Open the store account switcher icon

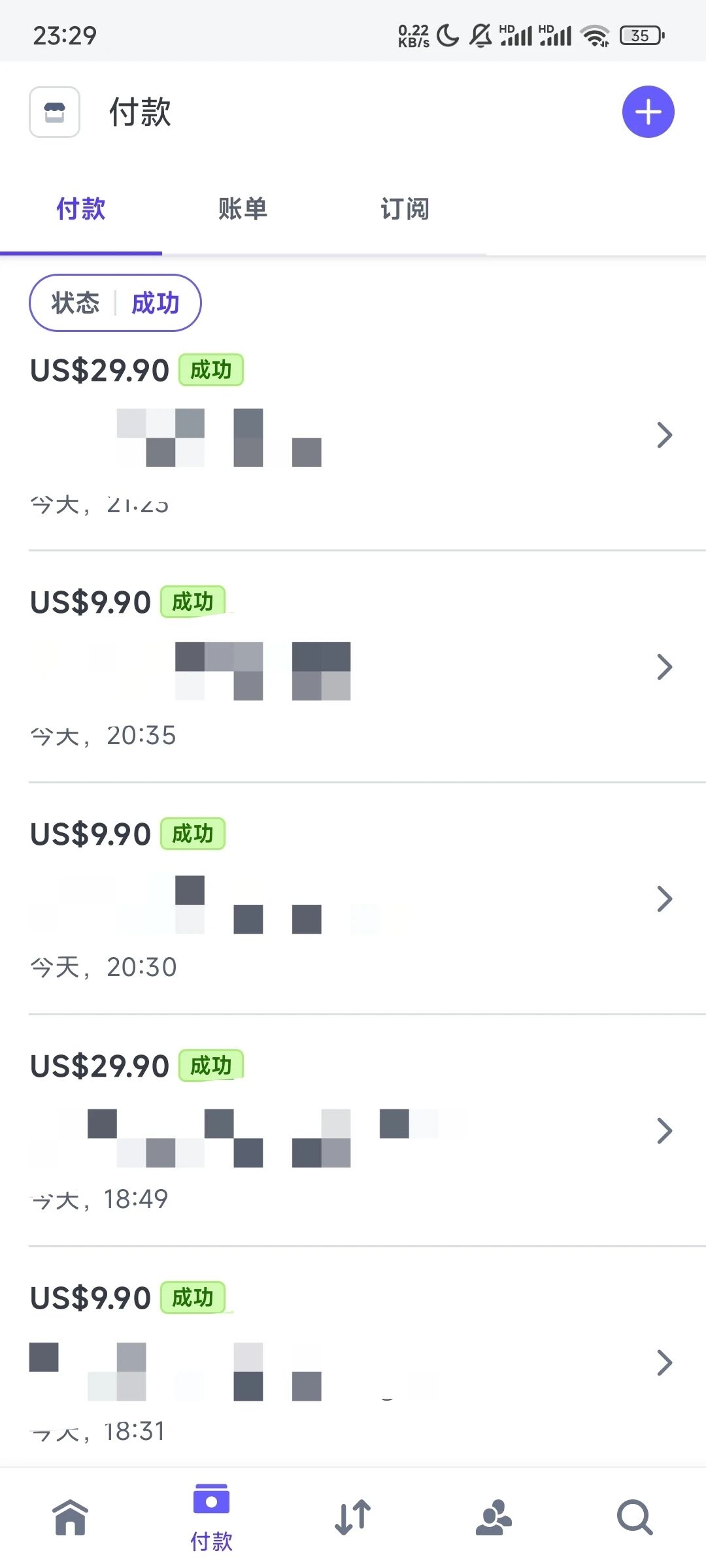coord(55,112)
